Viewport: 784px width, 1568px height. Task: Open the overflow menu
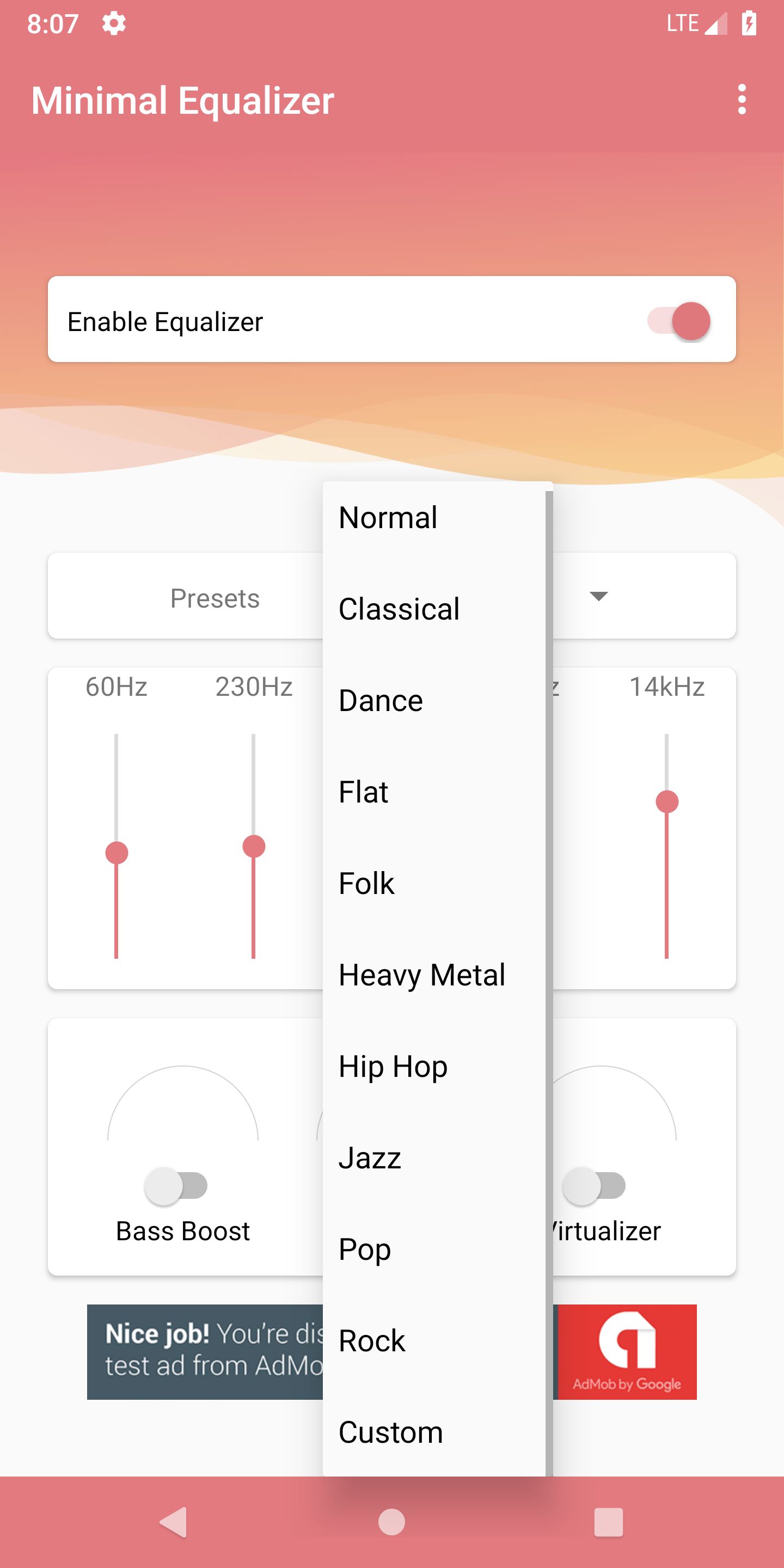742,99
